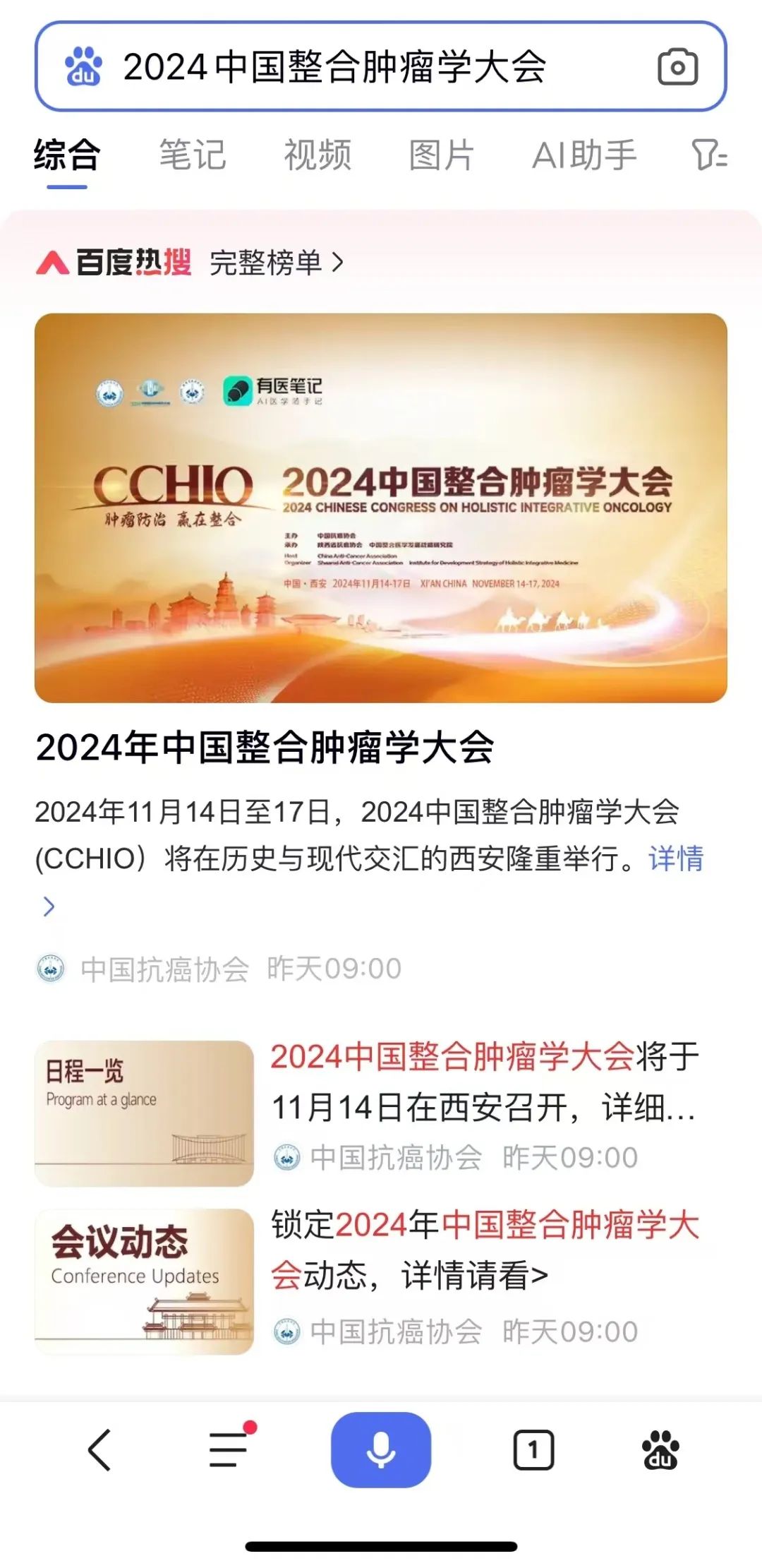Open the bottom menu with red dot
This screenshot has height=1568, width=762.
pos(229,1450)
